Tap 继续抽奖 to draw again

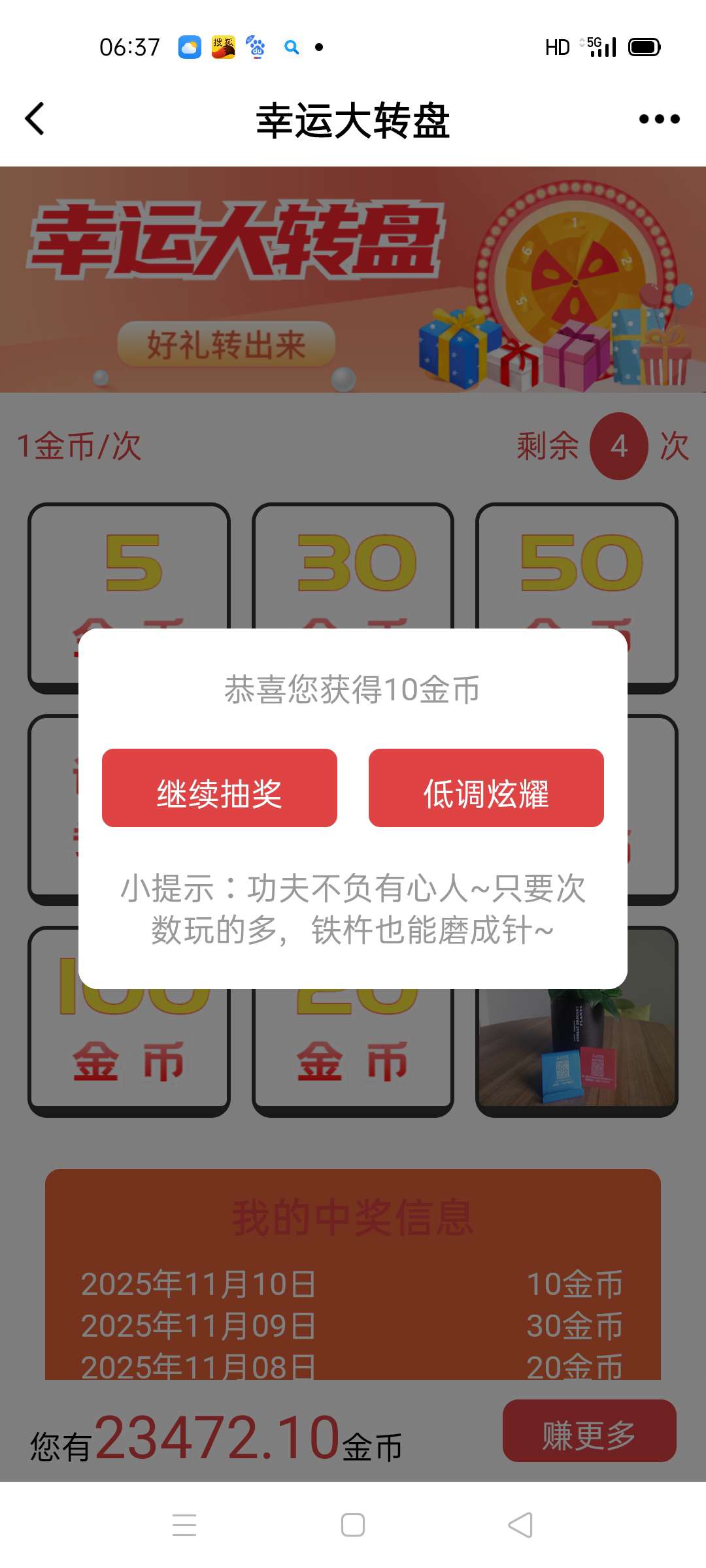pyautogui.click(x=220, y=788)
